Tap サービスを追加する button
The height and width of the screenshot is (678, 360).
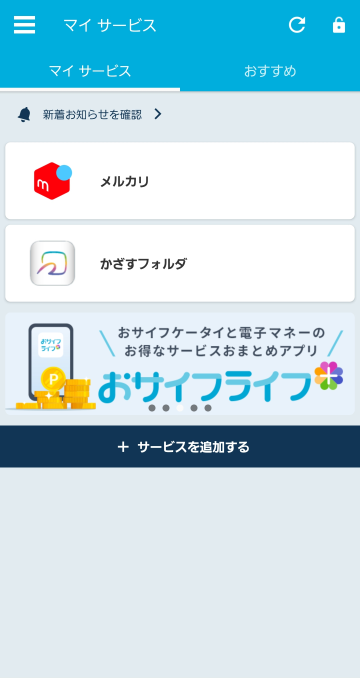click(x=180, y=447)
